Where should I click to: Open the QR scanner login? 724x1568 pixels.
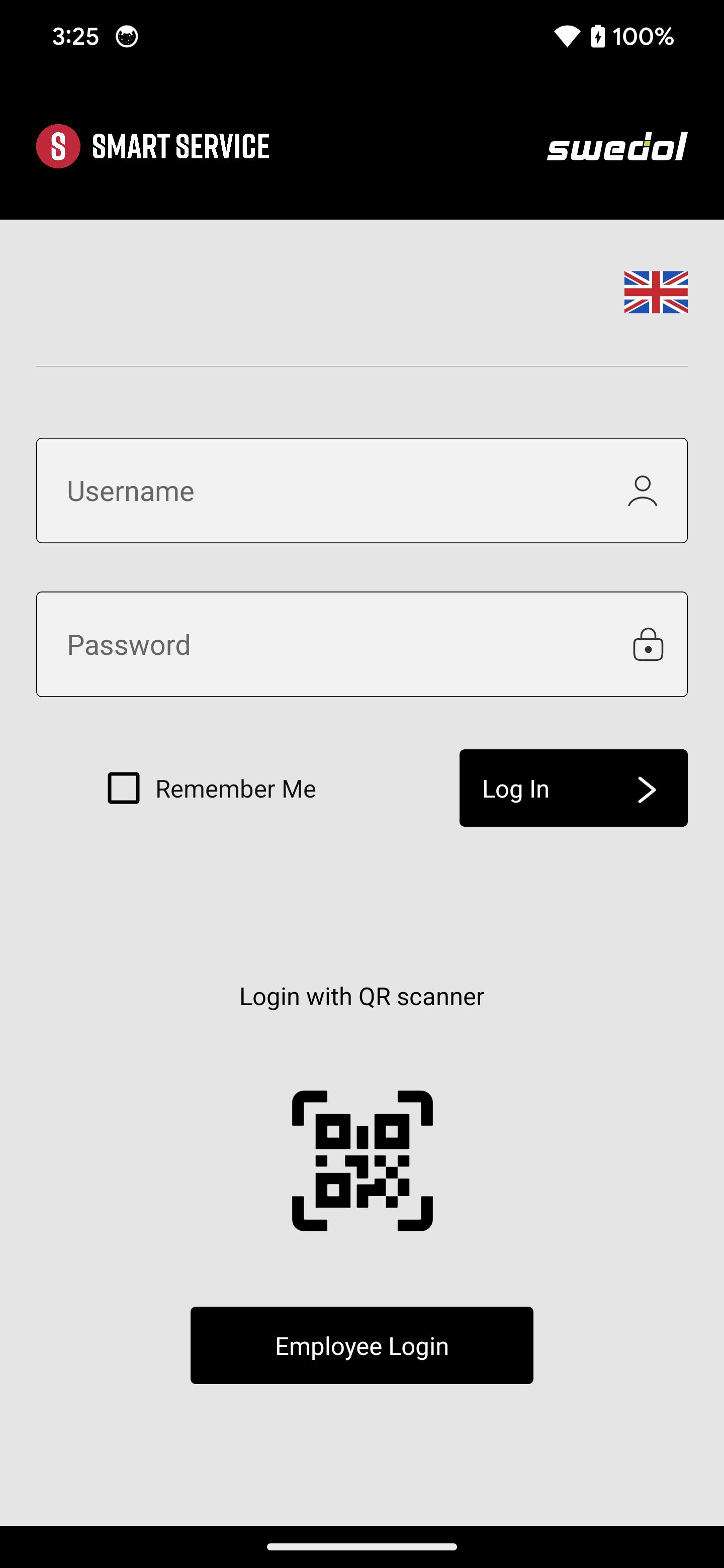(x=363, y=1161)
